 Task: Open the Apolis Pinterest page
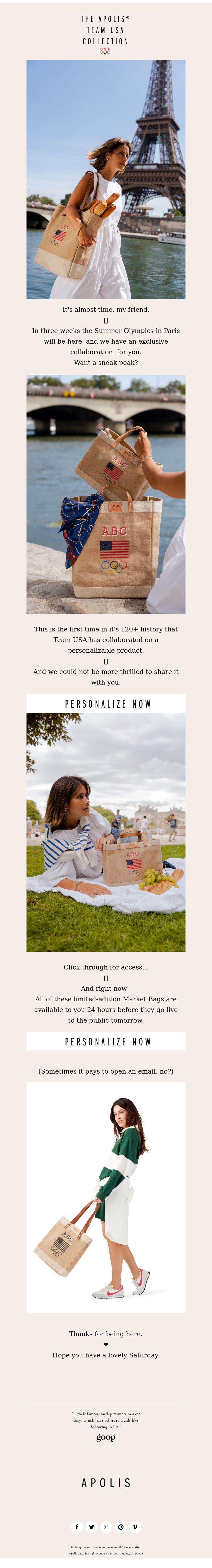pyautogui.click(x=120, y=1527)
